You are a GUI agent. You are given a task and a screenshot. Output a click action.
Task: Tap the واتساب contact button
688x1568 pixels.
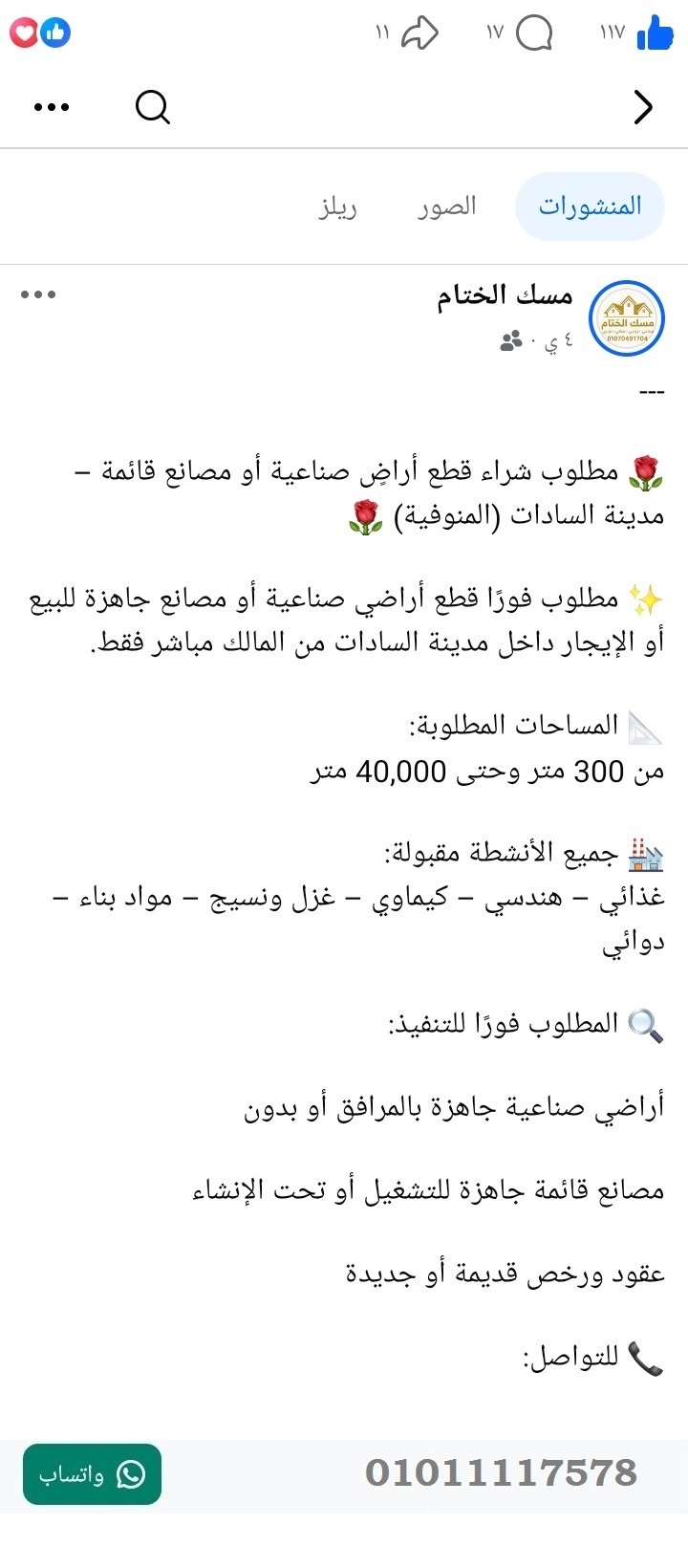91,1475
